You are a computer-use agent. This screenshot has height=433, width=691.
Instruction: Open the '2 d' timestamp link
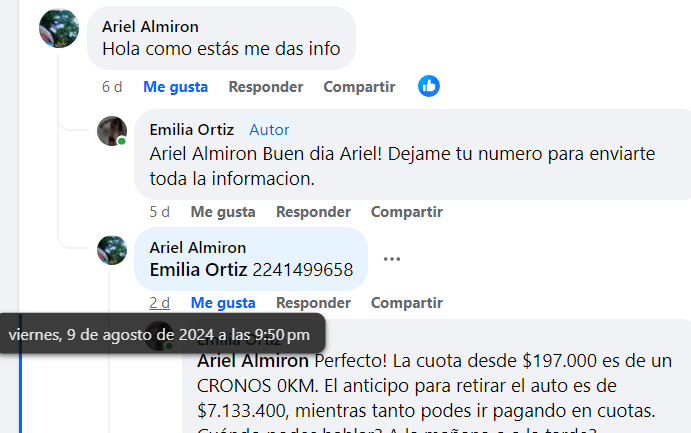(x=159, y=302)
